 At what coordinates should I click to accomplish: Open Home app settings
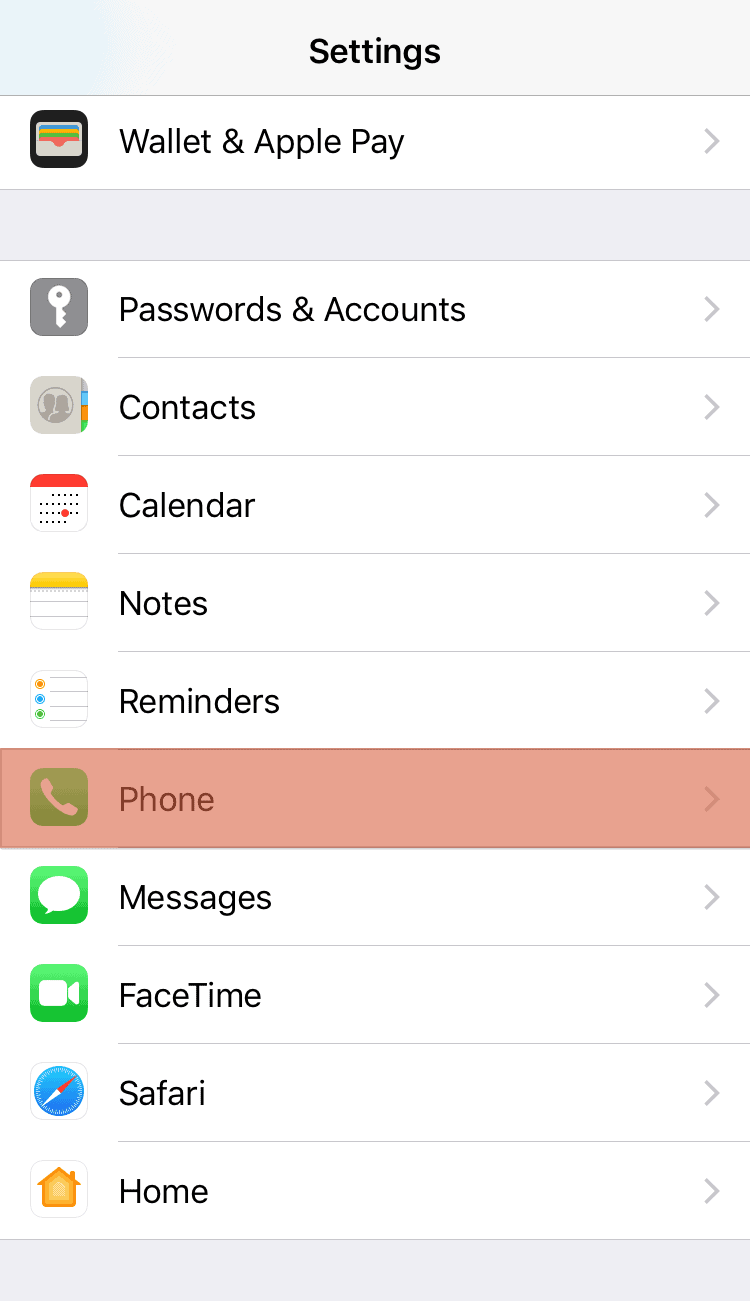point(375,1191)
